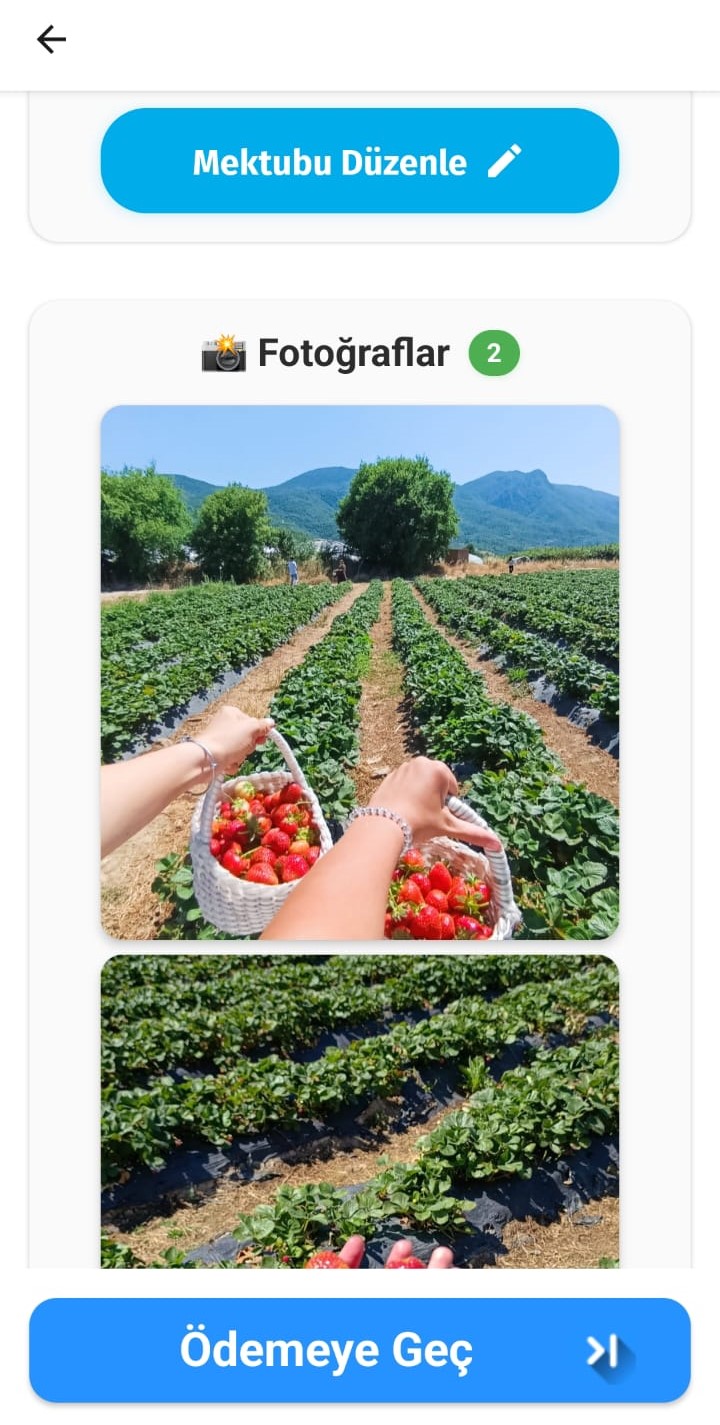Go back using the arrow icon
The height and width of the screenshot is (1425, 720).
click(51, 39)
